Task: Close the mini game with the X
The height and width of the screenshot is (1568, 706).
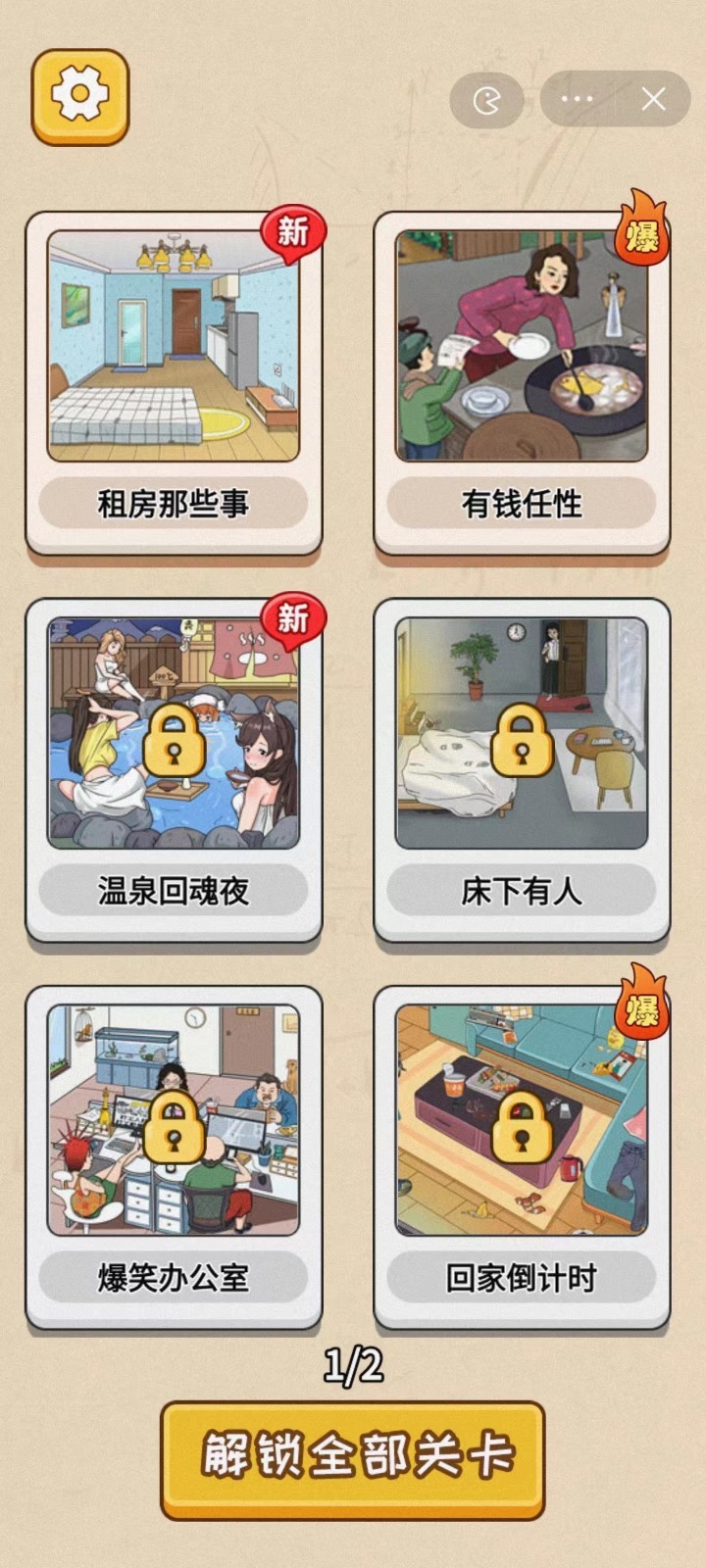Action: point(652,98)
